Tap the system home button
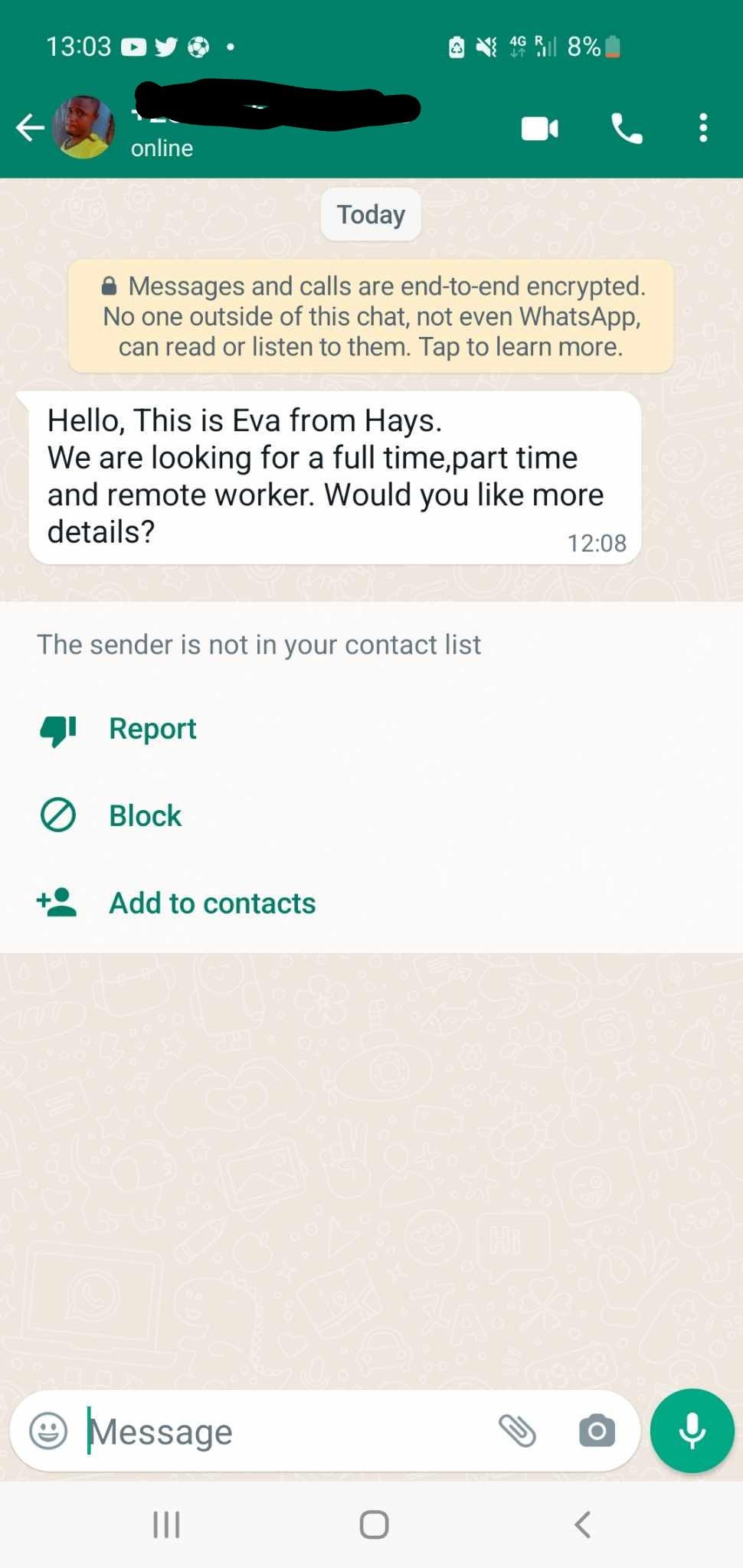 [x=374, y=1524]
